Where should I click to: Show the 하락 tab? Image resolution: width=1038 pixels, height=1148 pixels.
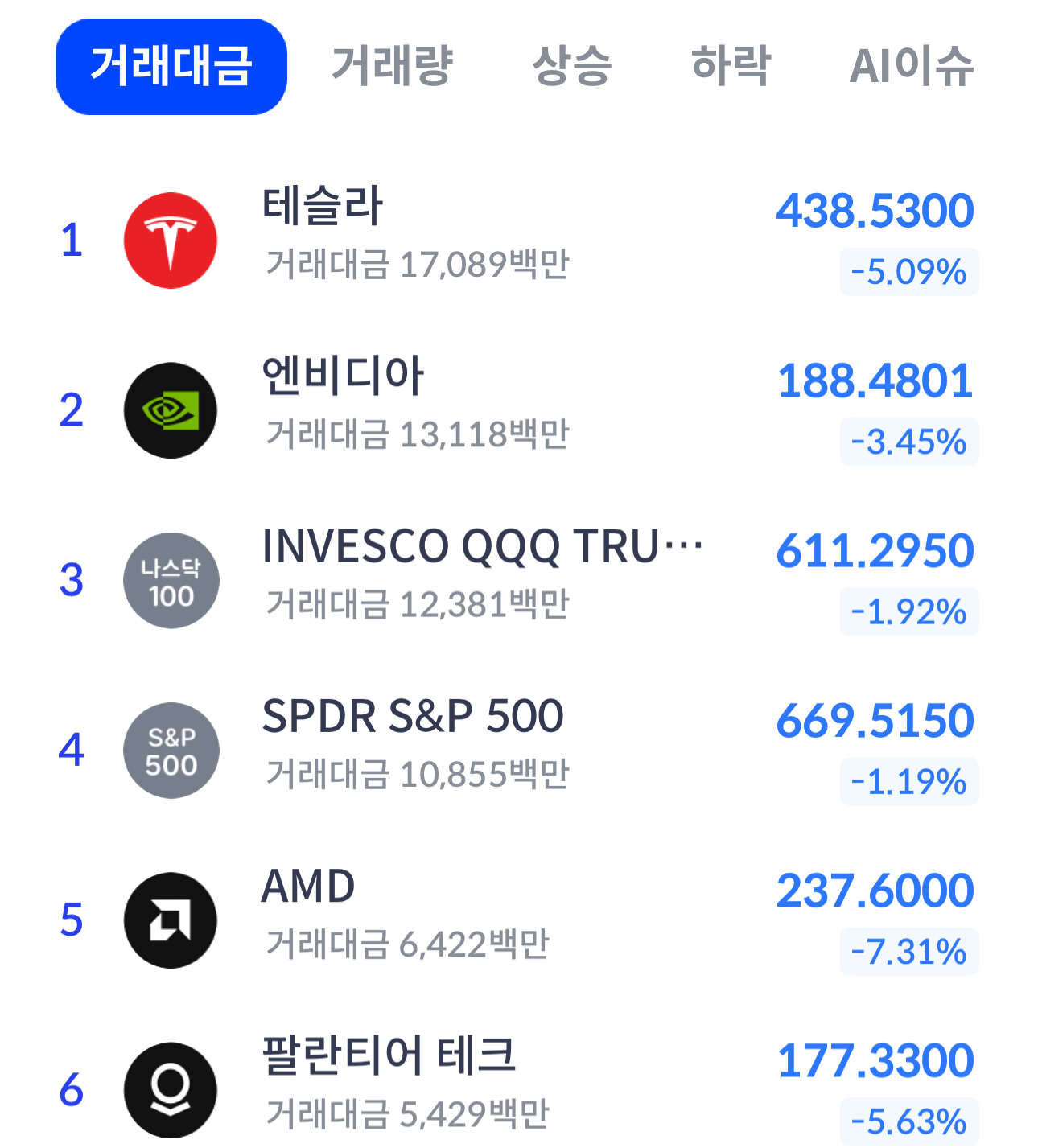point(731,67)
